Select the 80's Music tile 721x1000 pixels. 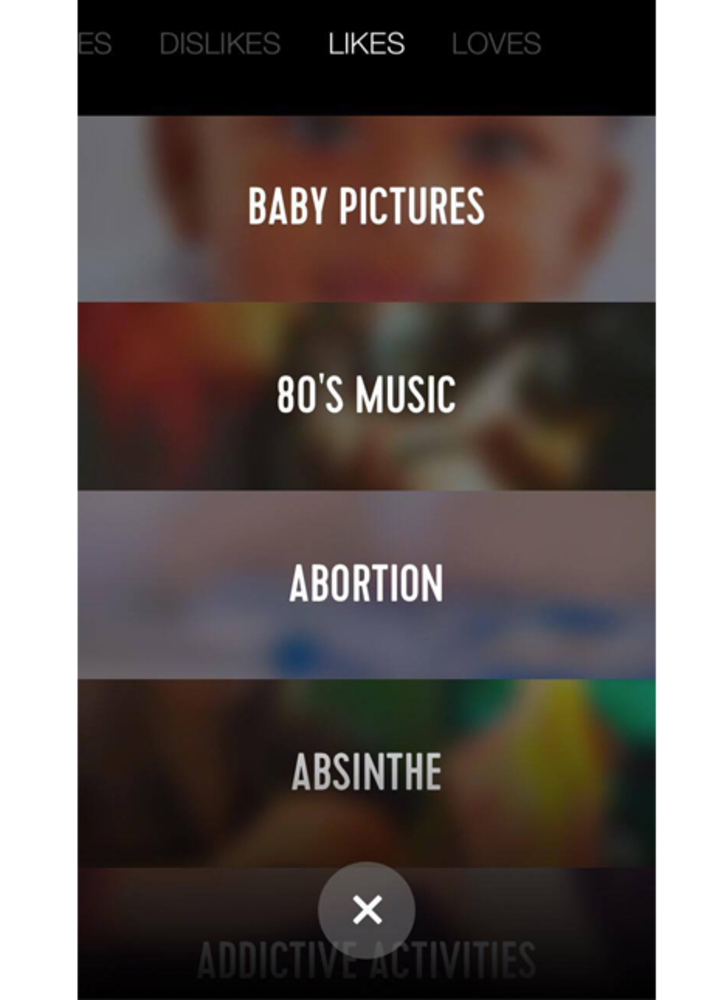[366, 395]
